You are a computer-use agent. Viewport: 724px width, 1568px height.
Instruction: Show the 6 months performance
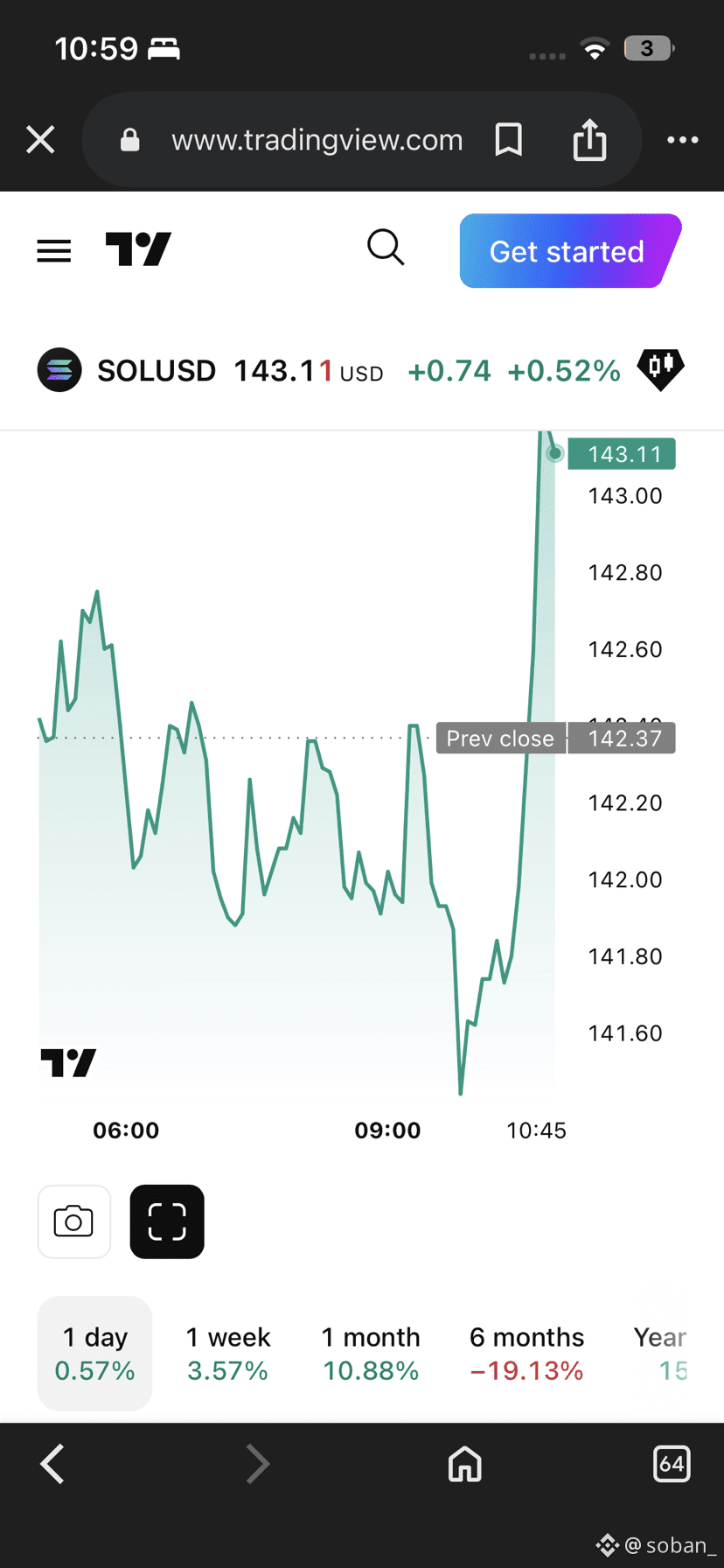click(526, 1353)
